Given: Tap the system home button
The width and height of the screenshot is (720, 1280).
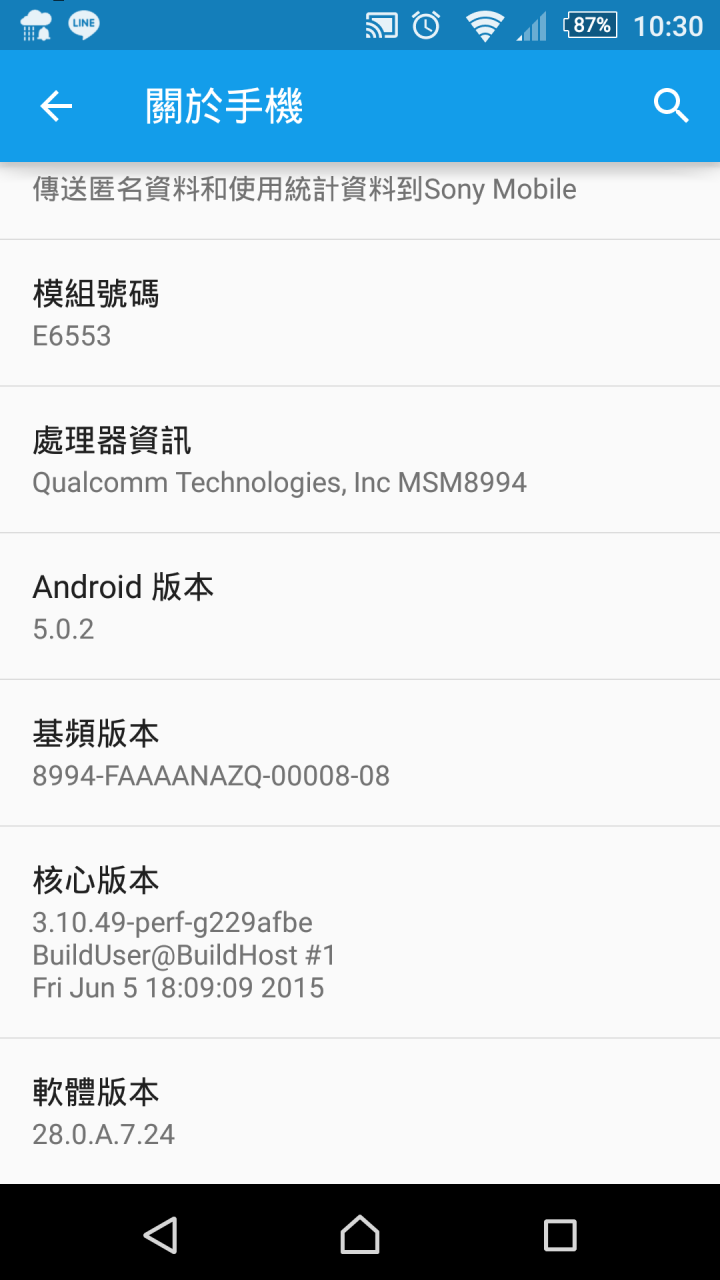Looking at the screenshot, I should coord(360,1235).
